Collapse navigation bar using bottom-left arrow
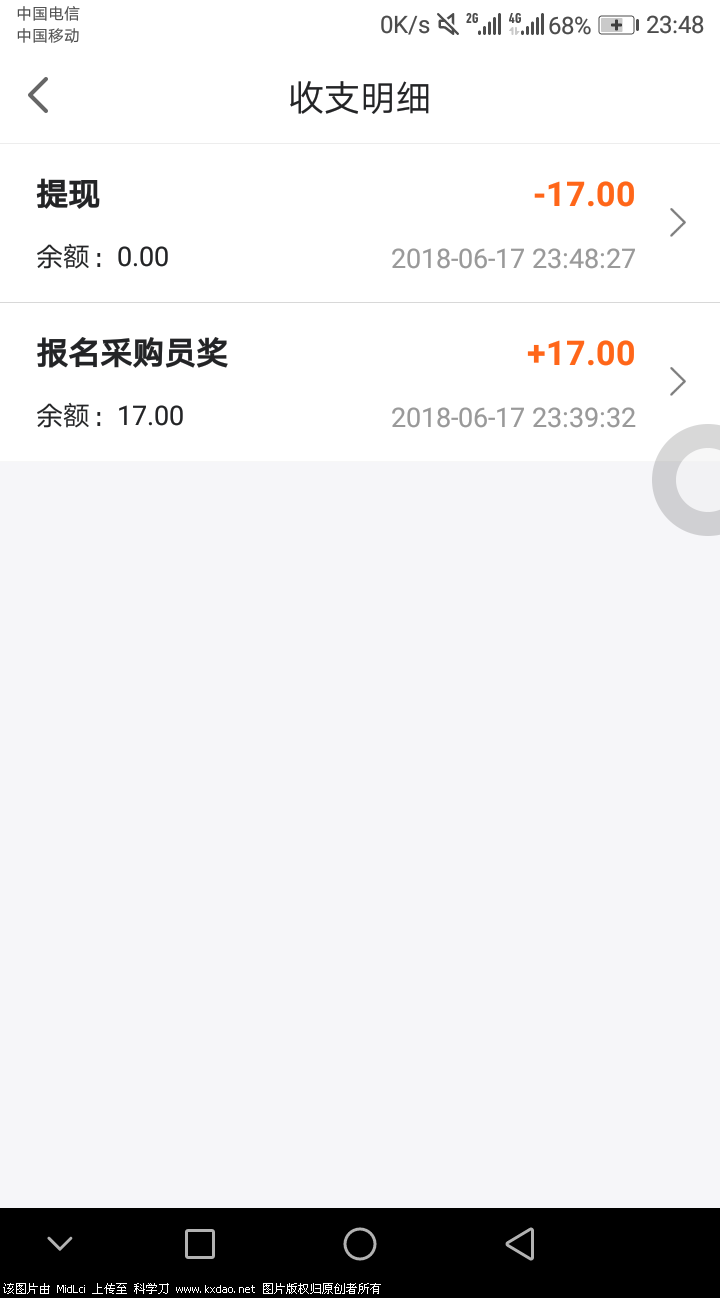 tap(60, 1243)
